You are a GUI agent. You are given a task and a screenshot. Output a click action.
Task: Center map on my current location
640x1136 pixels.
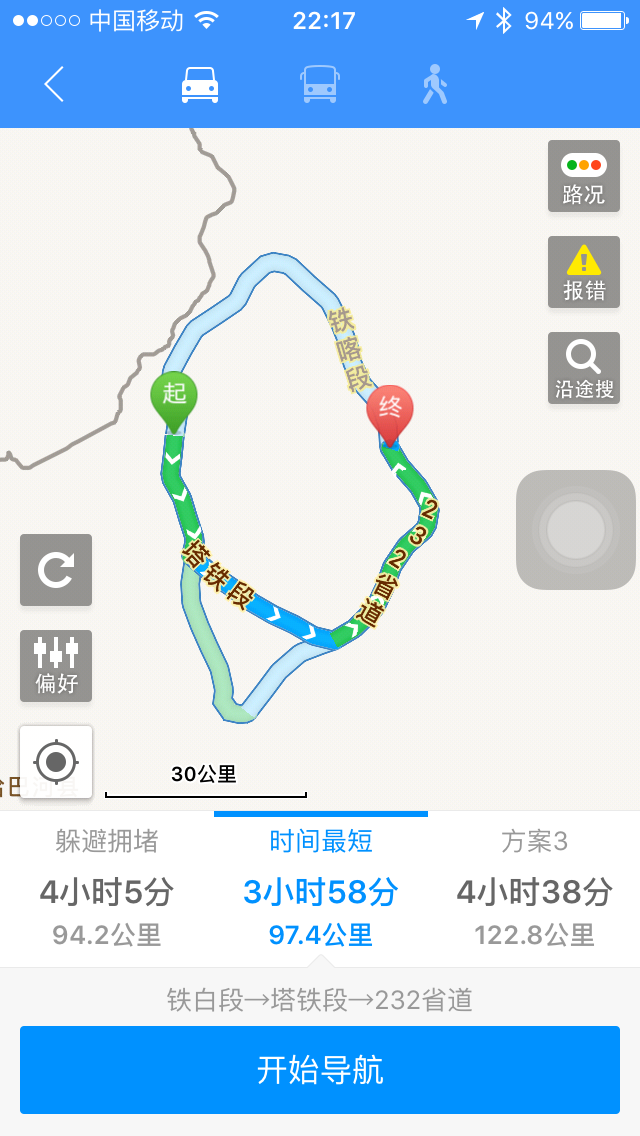[56, 762]
